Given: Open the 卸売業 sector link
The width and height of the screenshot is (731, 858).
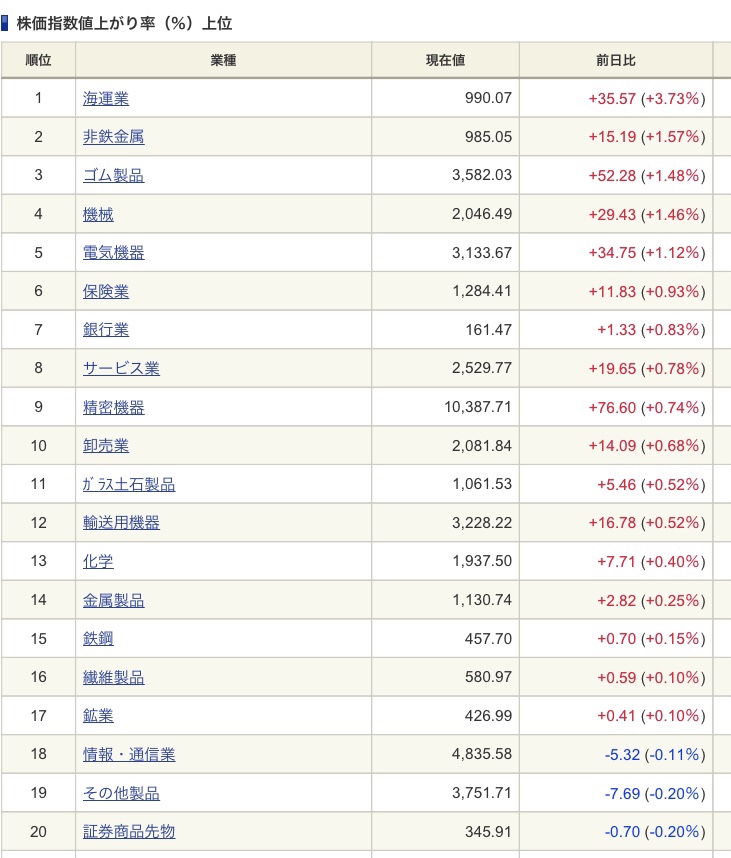Looking at the screenshot, I should [106, 446].
